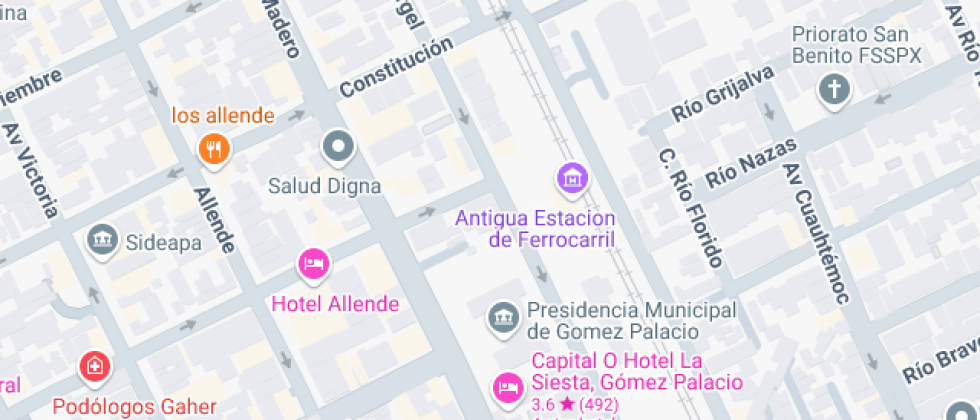This screenshot has height=420, width=980.
Task: Select the los allende restaurant pin
Action: coord(213,150)
